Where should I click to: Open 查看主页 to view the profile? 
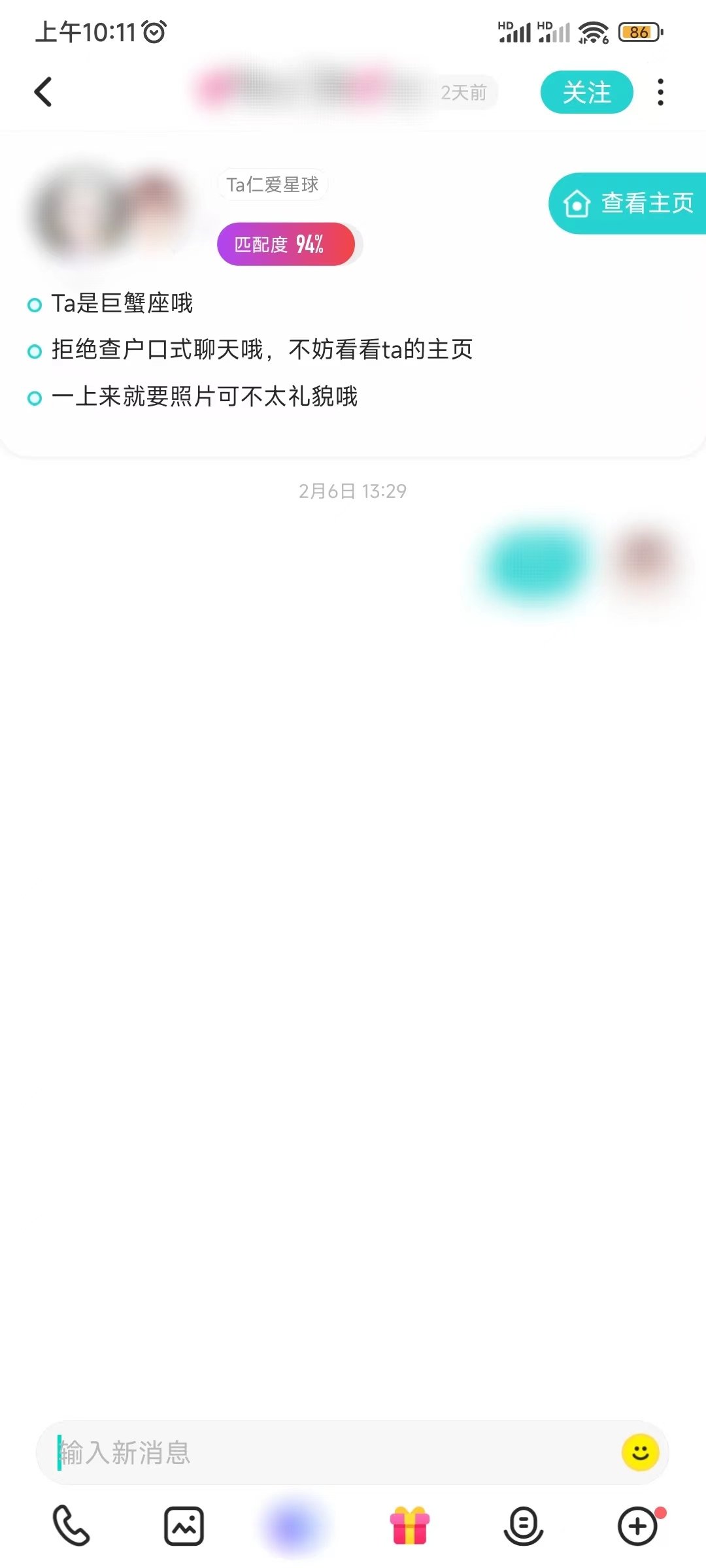tap(628, 203)
